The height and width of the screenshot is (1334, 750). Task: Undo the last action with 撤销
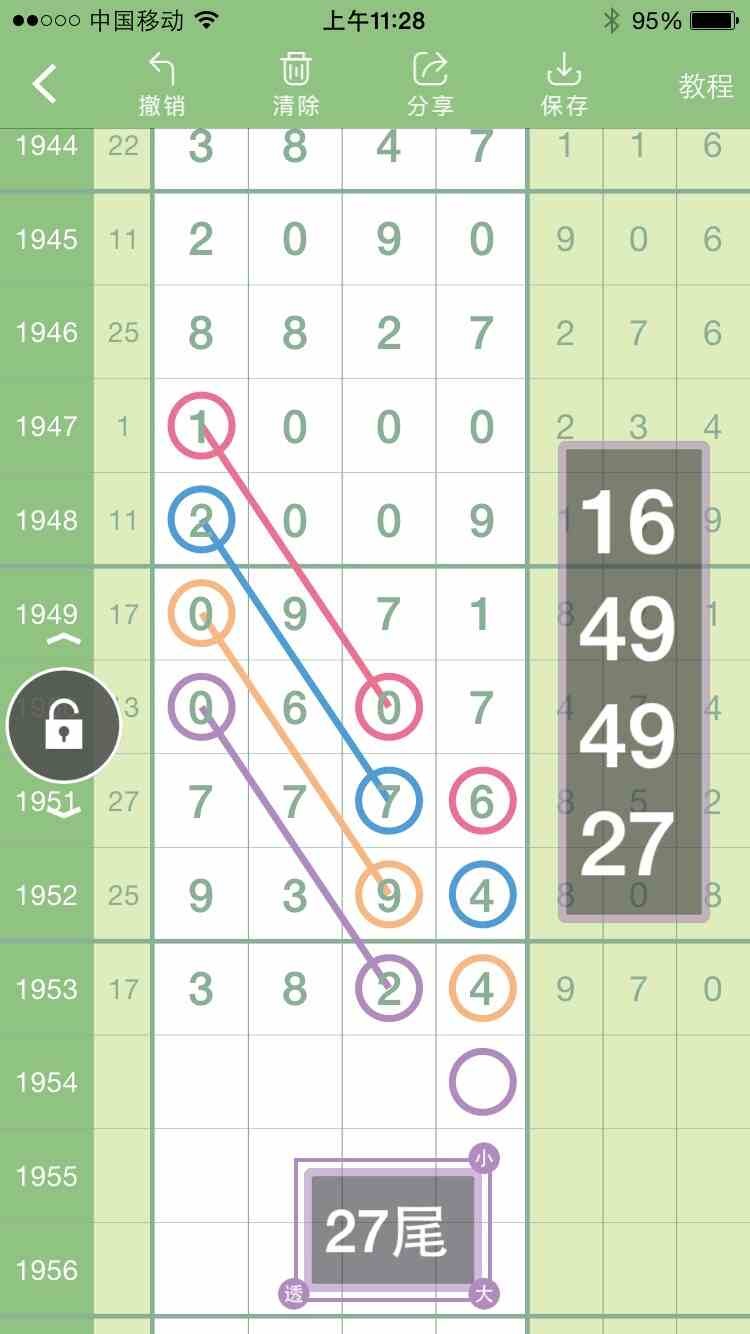coord(162,84)
